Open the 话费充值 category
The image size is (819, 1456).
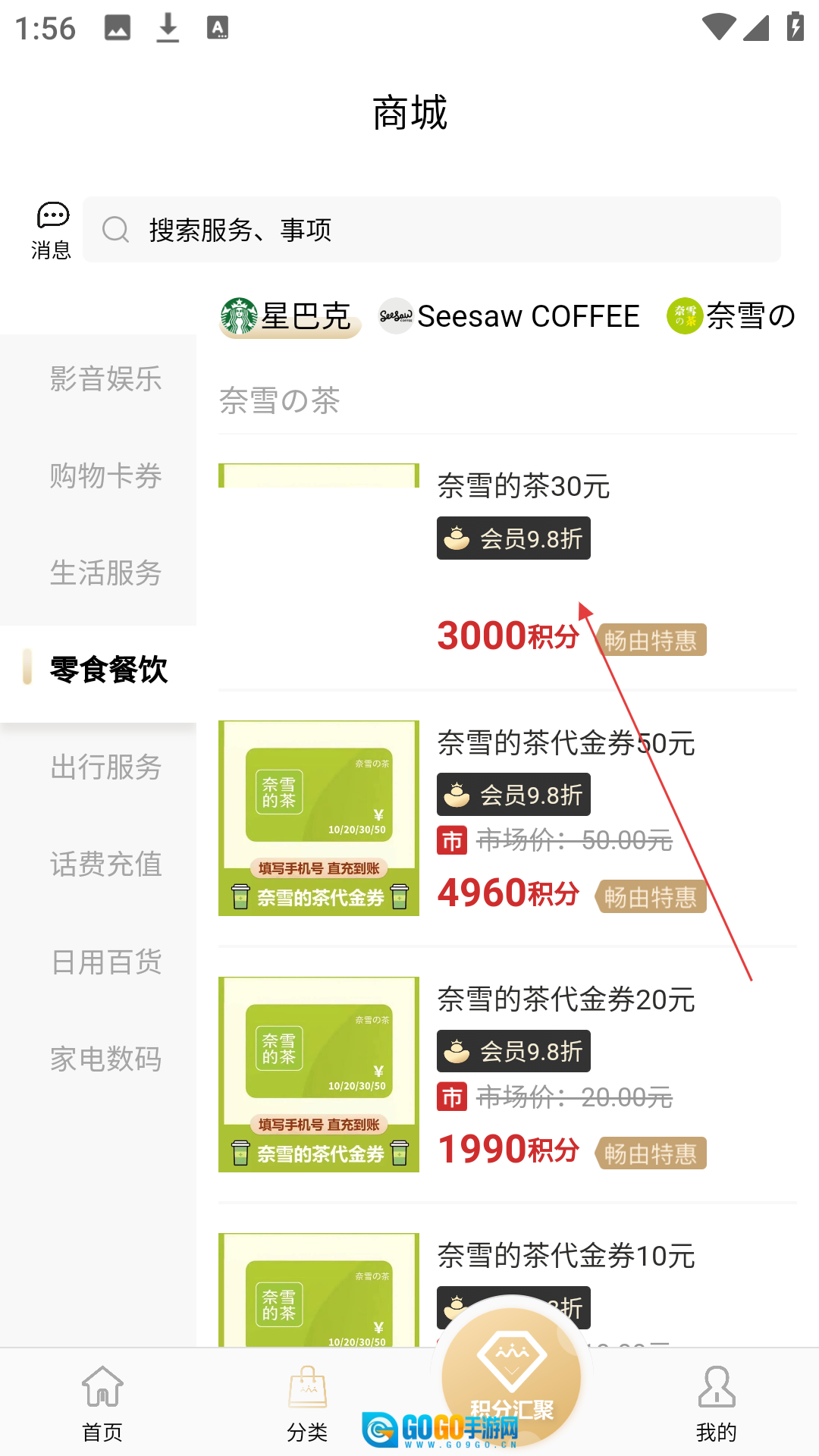pyautogui.click(x=105, y=864)
